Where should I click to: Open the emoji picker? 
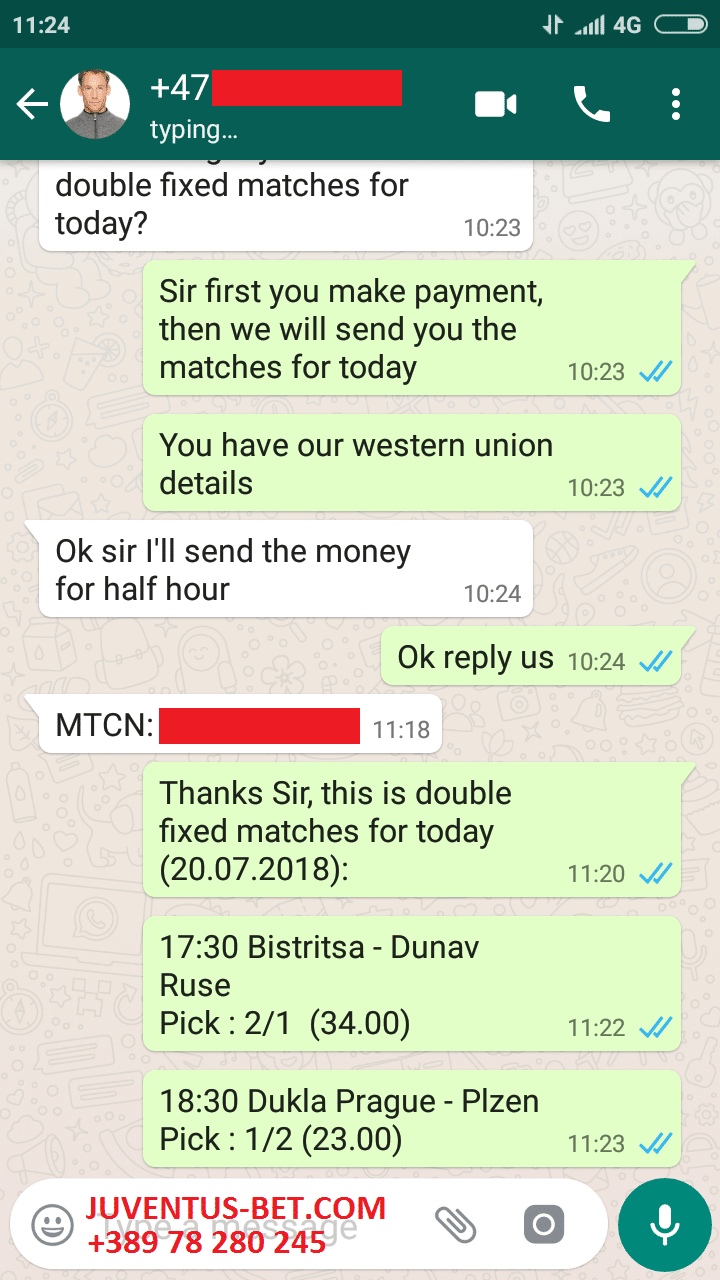click(52, 1226)
